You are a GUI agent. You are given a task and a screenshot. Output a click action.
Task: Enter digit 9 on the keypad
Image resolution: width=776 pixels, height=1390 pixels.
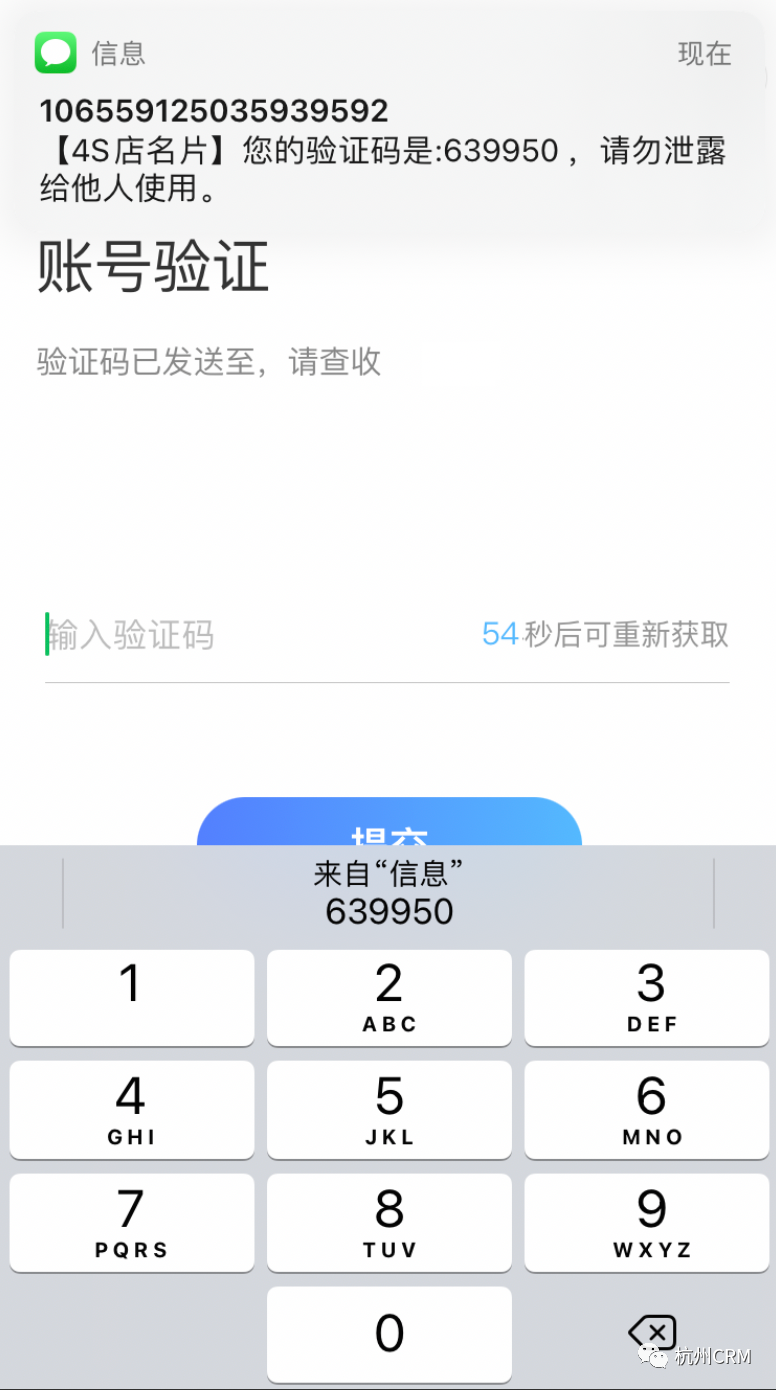pyautogui.click(x=647, y=1222)
